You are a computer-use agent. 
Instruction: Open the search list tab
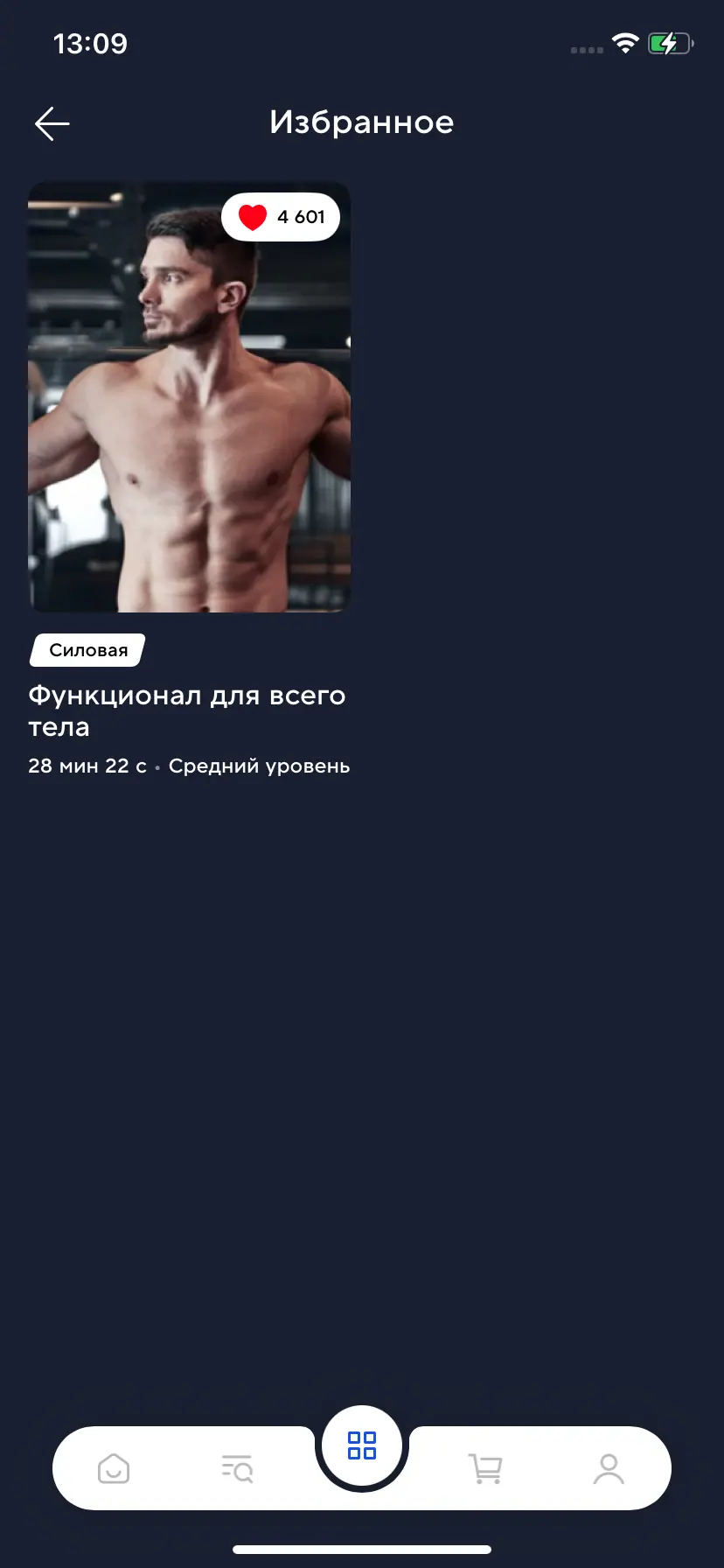(x=237, y=1468)
